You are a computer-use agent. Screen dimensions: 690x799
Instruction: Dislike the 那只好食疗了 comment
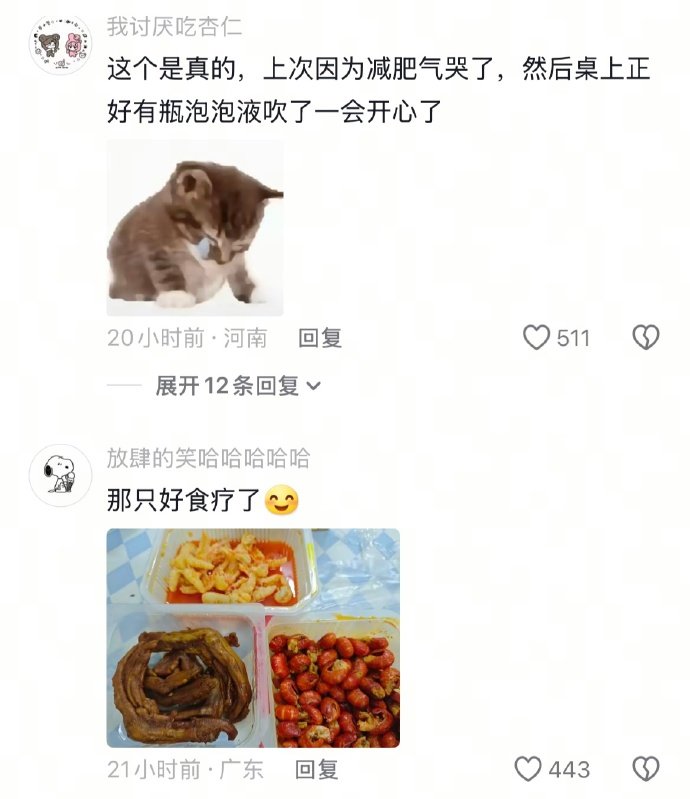point(646,769)
